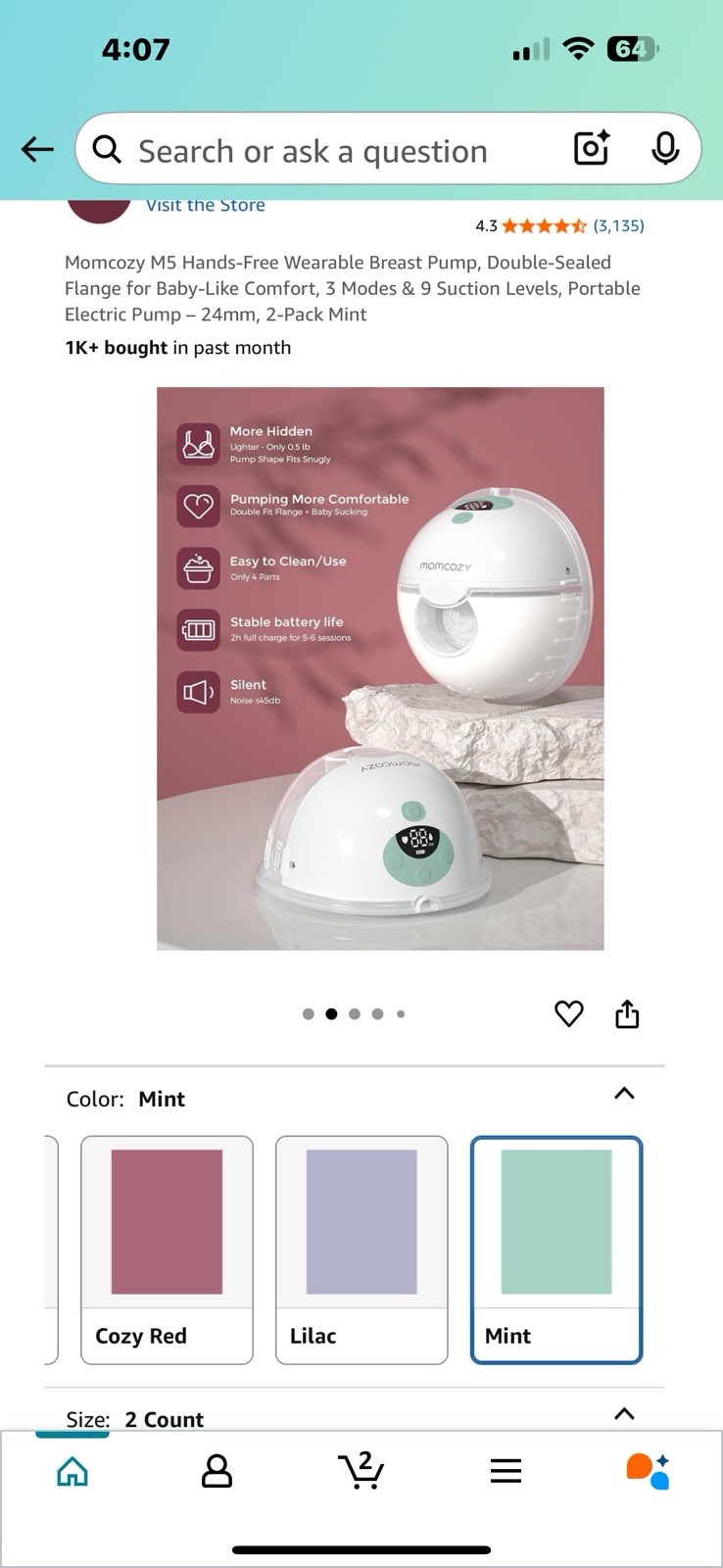This screenshot has height=1568, width=723.
Task: Collapse the Size options section
Action: pos(624,1414)
